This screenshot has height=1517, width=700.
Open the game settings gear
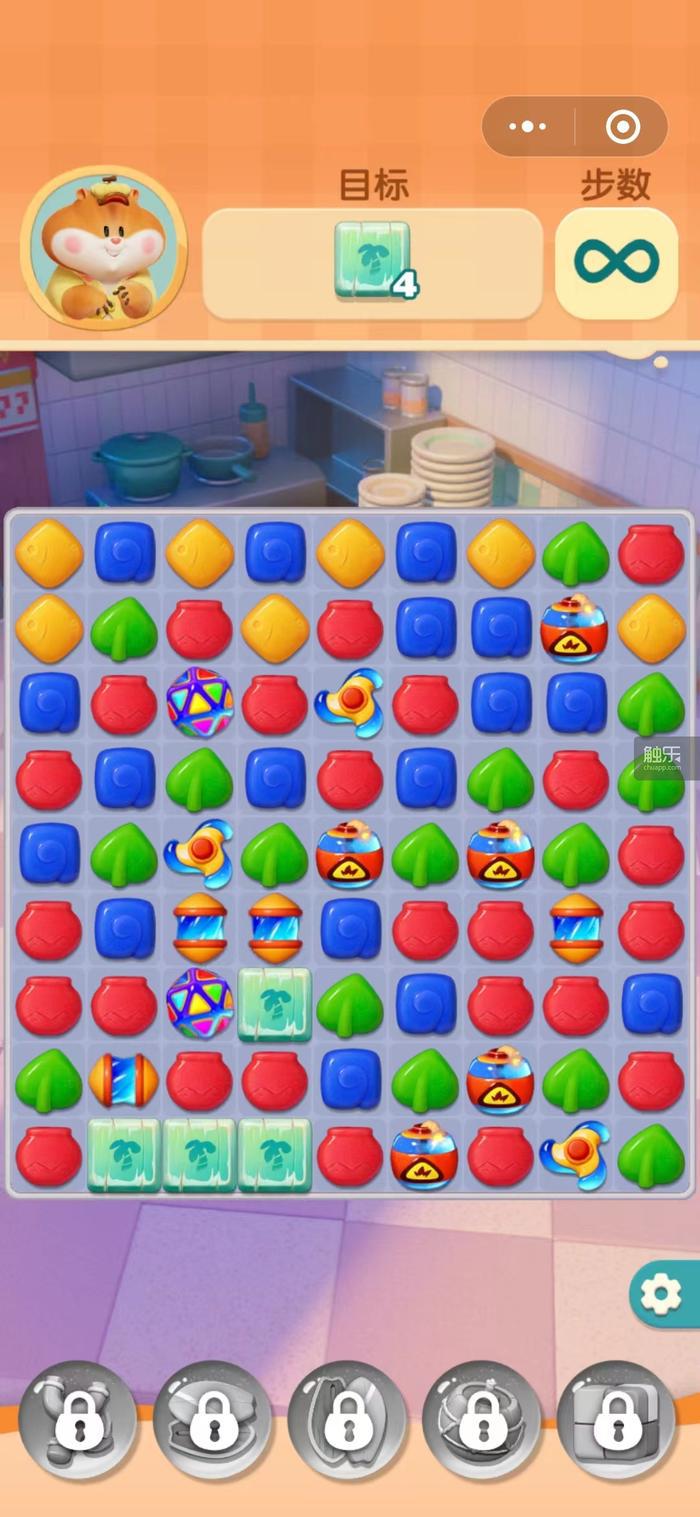660,1294
